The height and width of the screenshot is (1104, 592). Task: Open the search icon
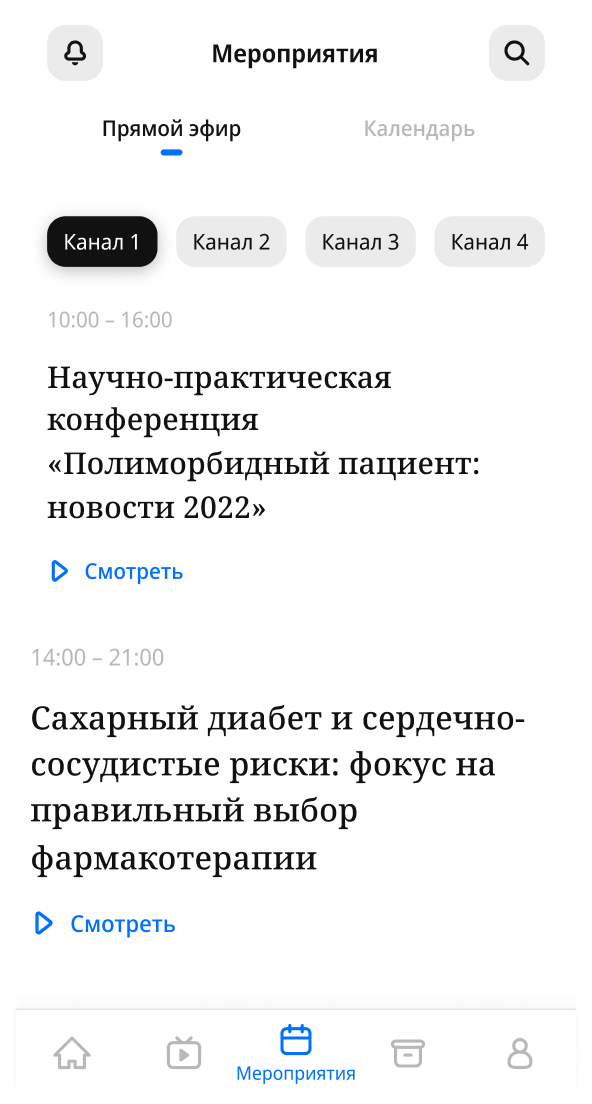pos(517,53)
